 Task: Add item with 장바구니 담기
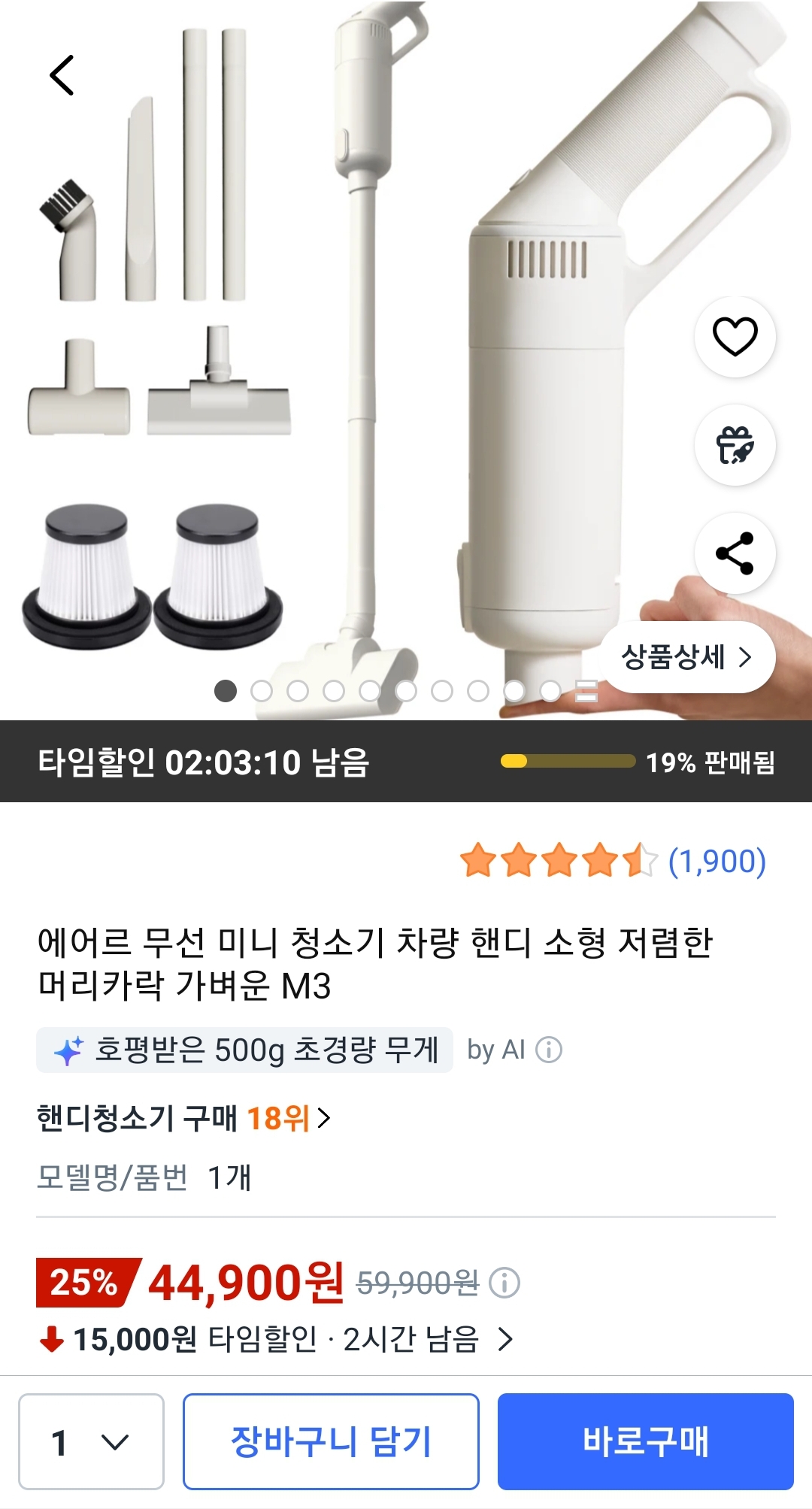(x=331, y=1441)
